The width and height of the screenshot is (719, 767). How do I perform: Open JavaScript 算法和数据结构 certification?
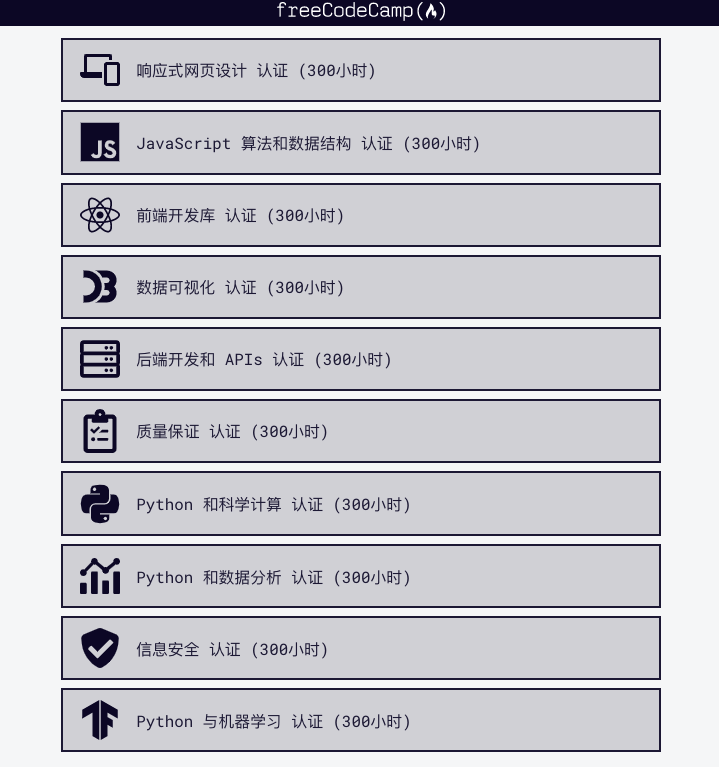[x=360, y=143]
